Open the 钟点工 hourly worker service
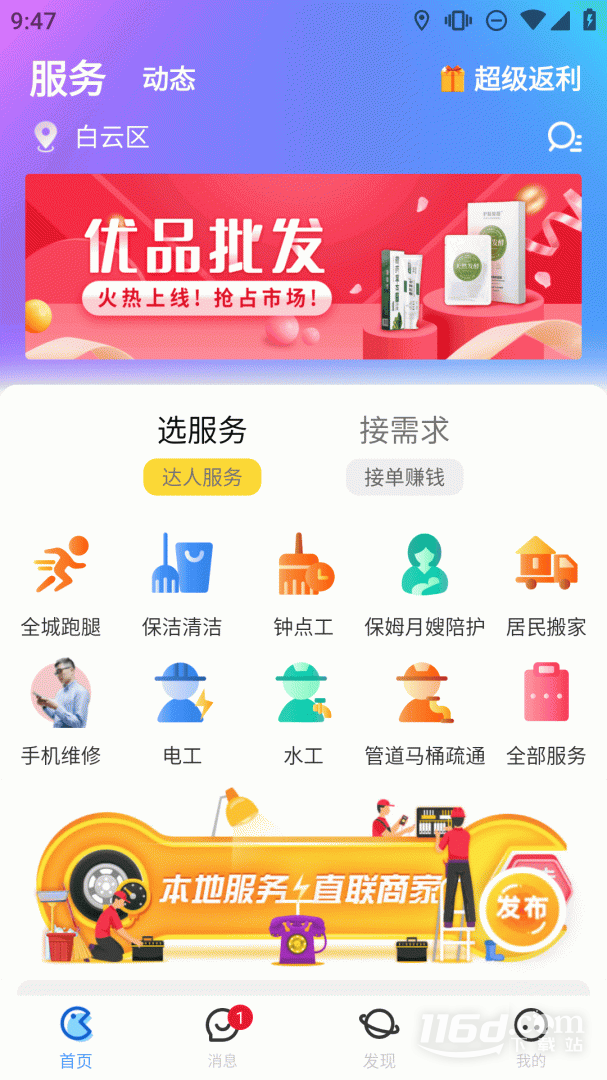 coord(303,586)
